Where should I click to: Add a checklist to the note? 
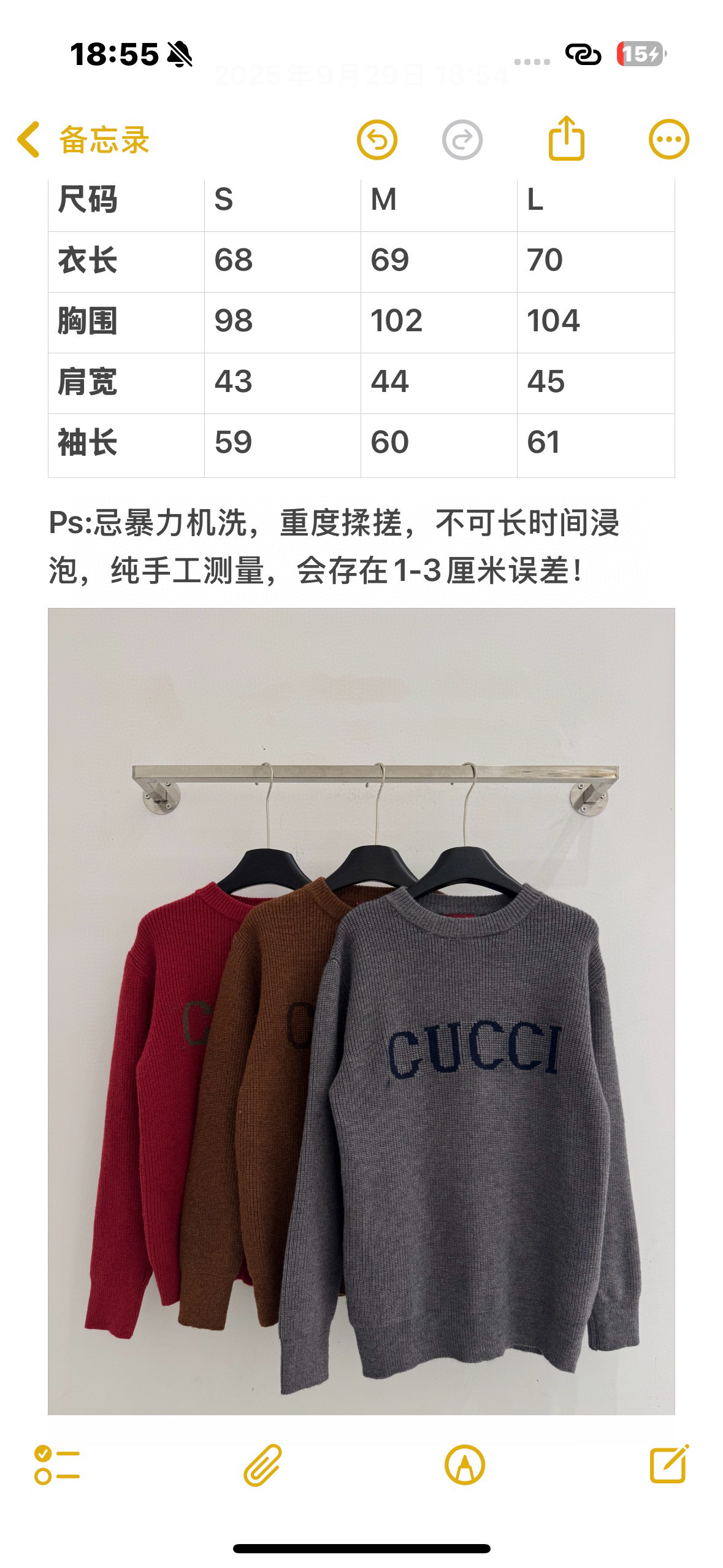(57, 1465)
